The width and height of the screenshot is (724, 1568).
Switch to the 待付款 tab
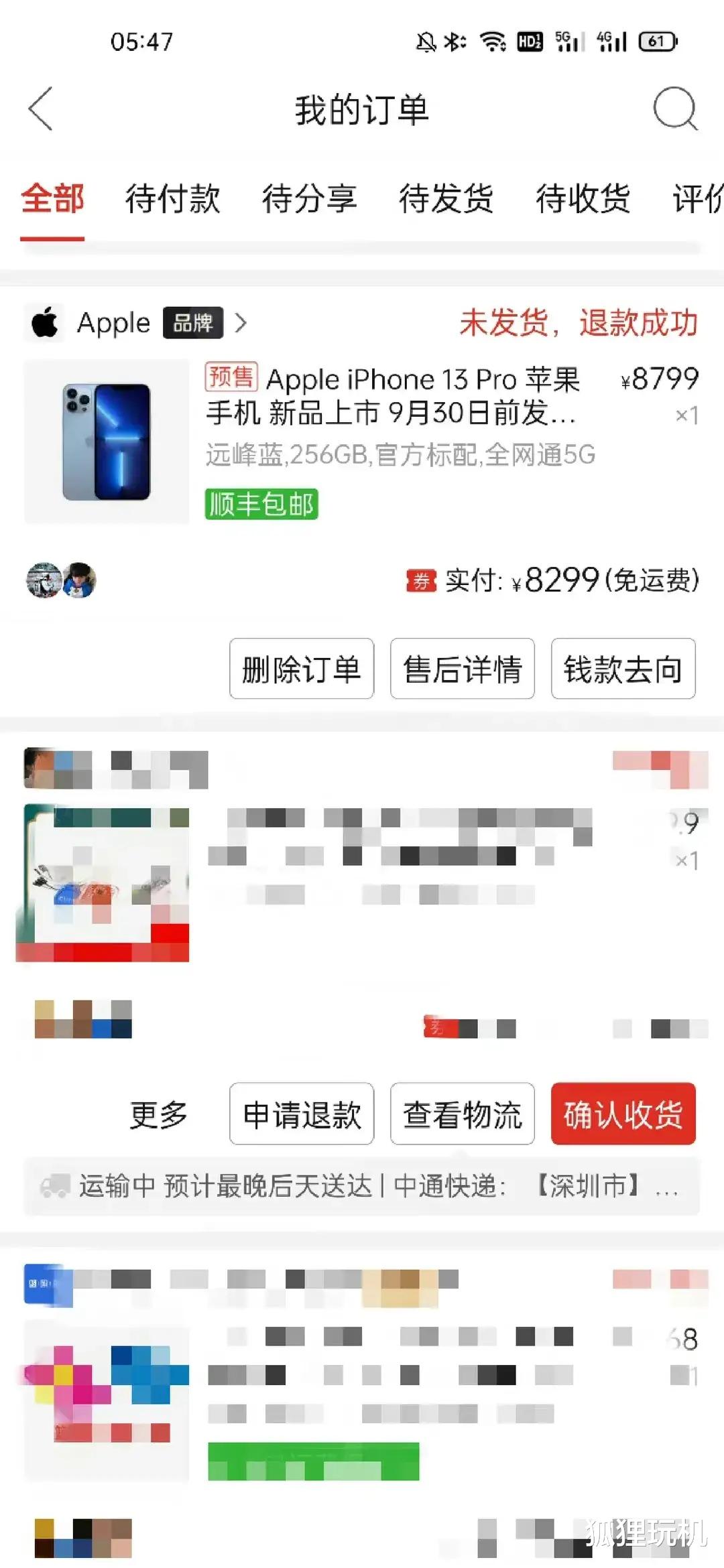tap(172, 199)
